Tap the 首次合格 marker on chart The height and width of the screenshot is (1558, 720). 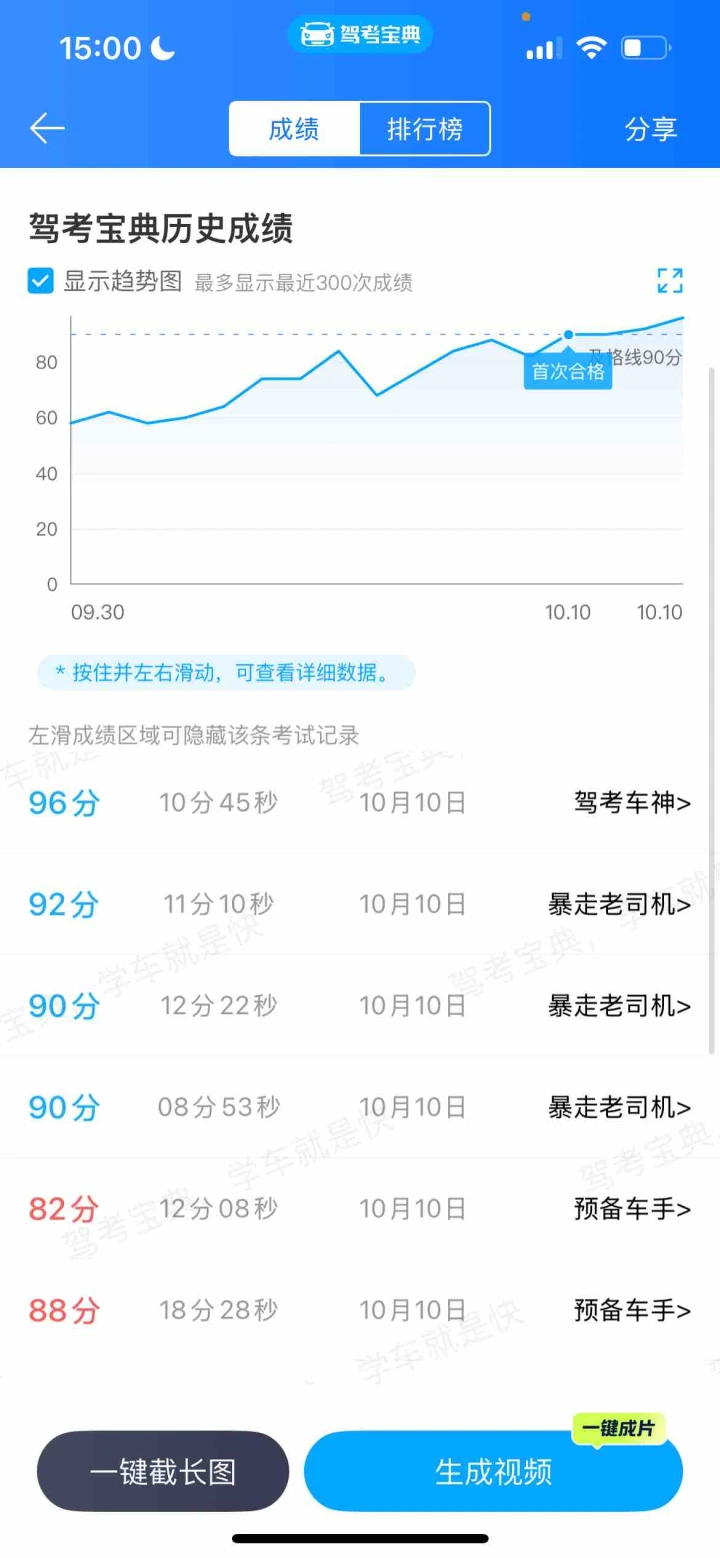click(x=568, y=371)
